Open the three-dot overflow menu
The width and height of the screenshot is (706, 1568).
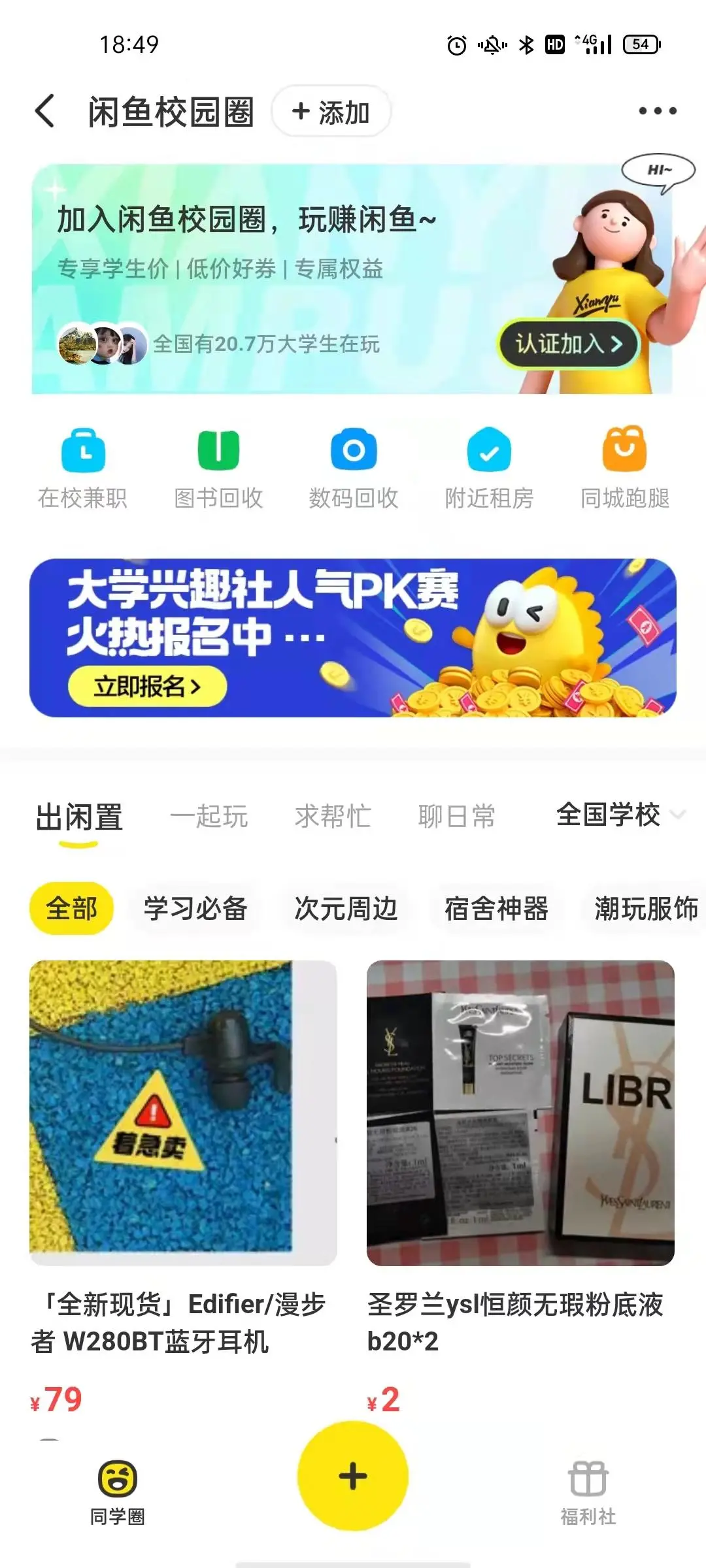click(x=657, y=111)
